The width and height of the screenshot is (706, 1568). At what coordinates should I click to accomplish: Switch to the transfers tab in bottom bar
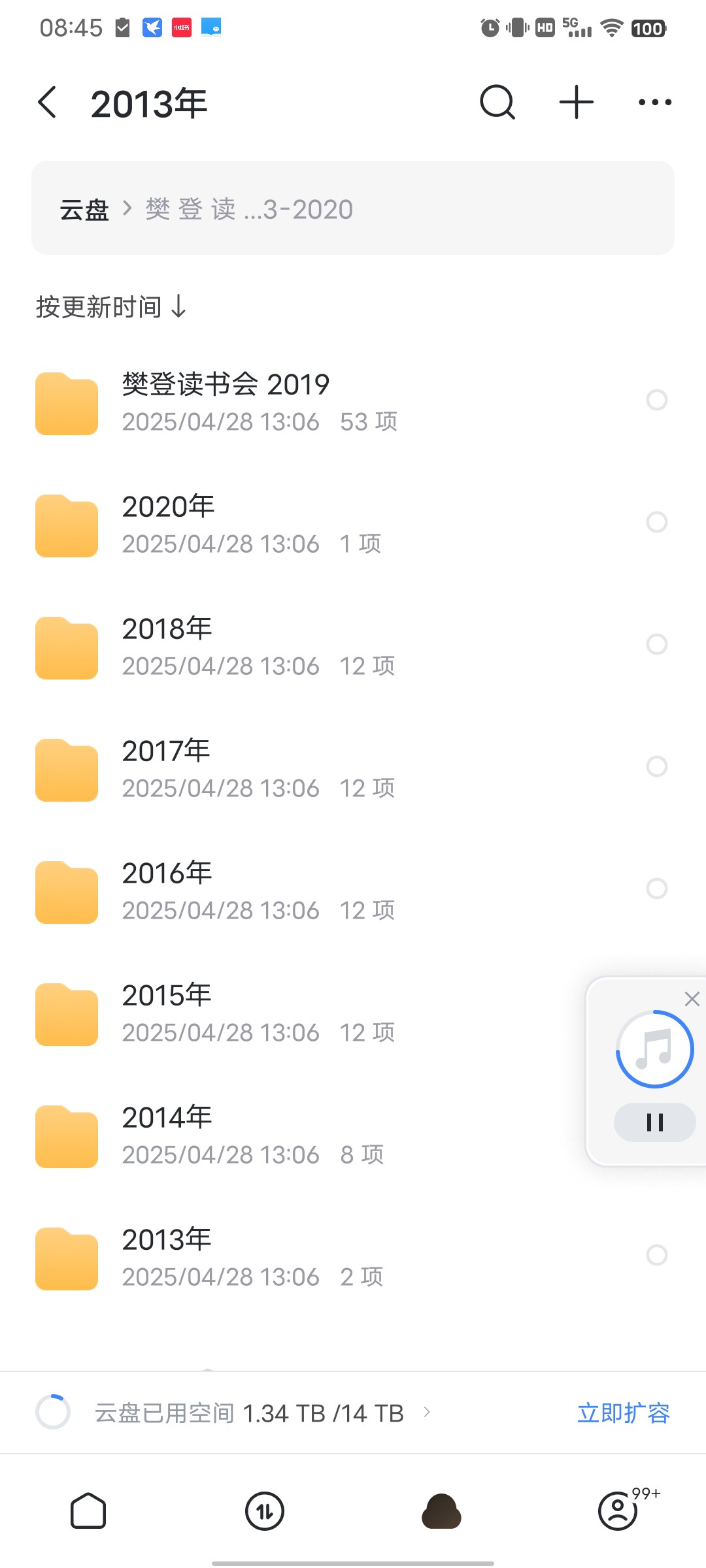pyautogui.click(x=265, y=1511)
